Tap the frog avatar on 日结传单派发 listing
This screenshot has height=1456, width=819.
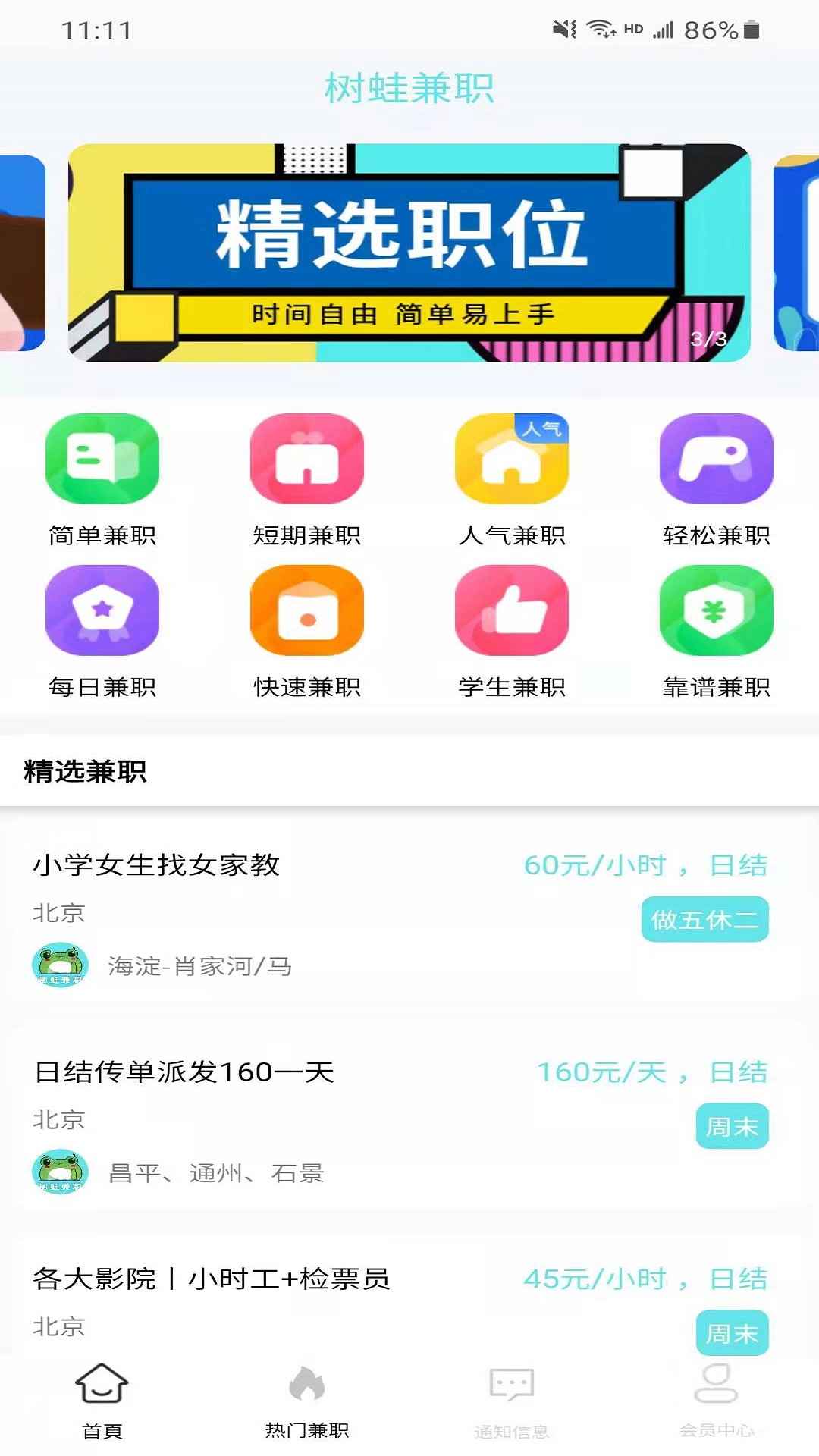click(59, 1172)
